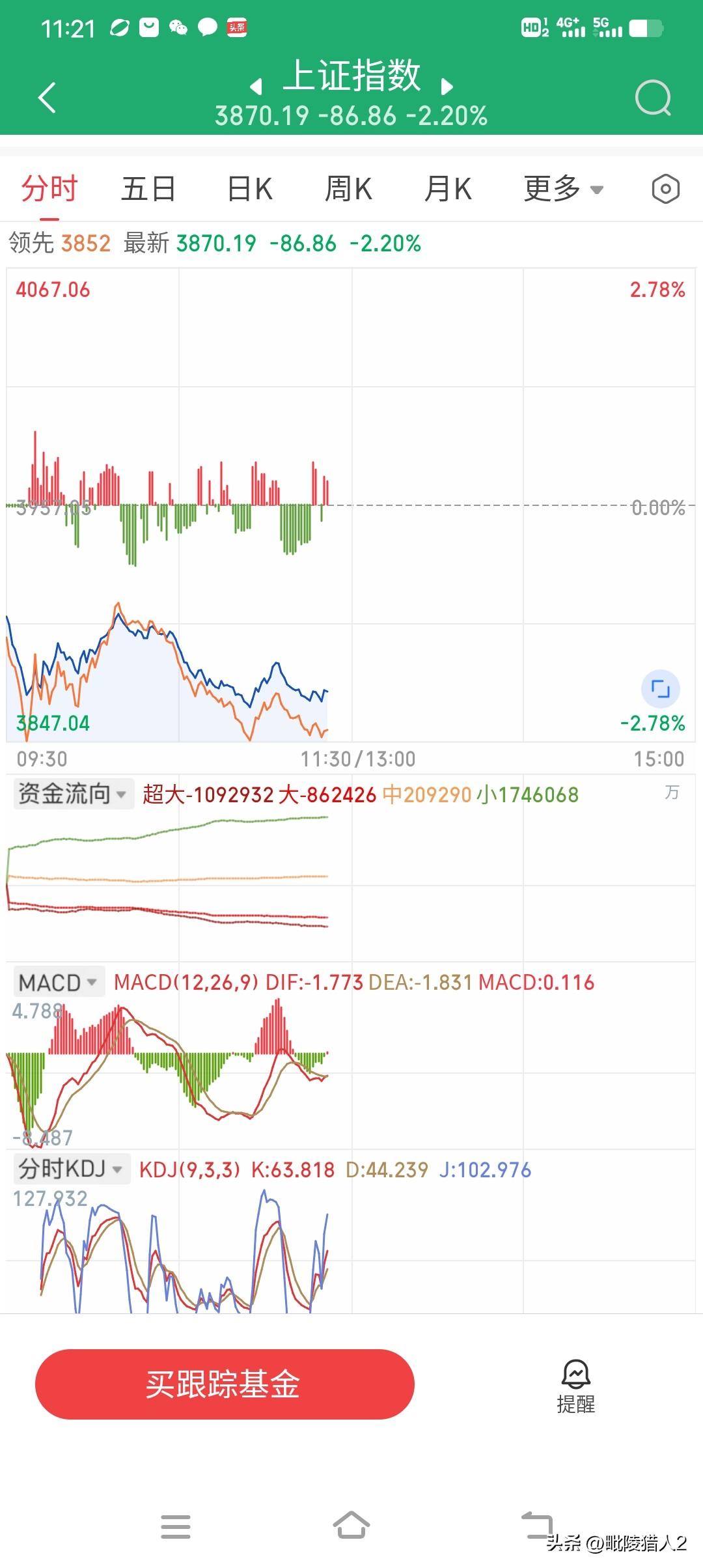Open search from the title bar
The width and height of the screenshot is (703, 1568).
coord(654,96)
